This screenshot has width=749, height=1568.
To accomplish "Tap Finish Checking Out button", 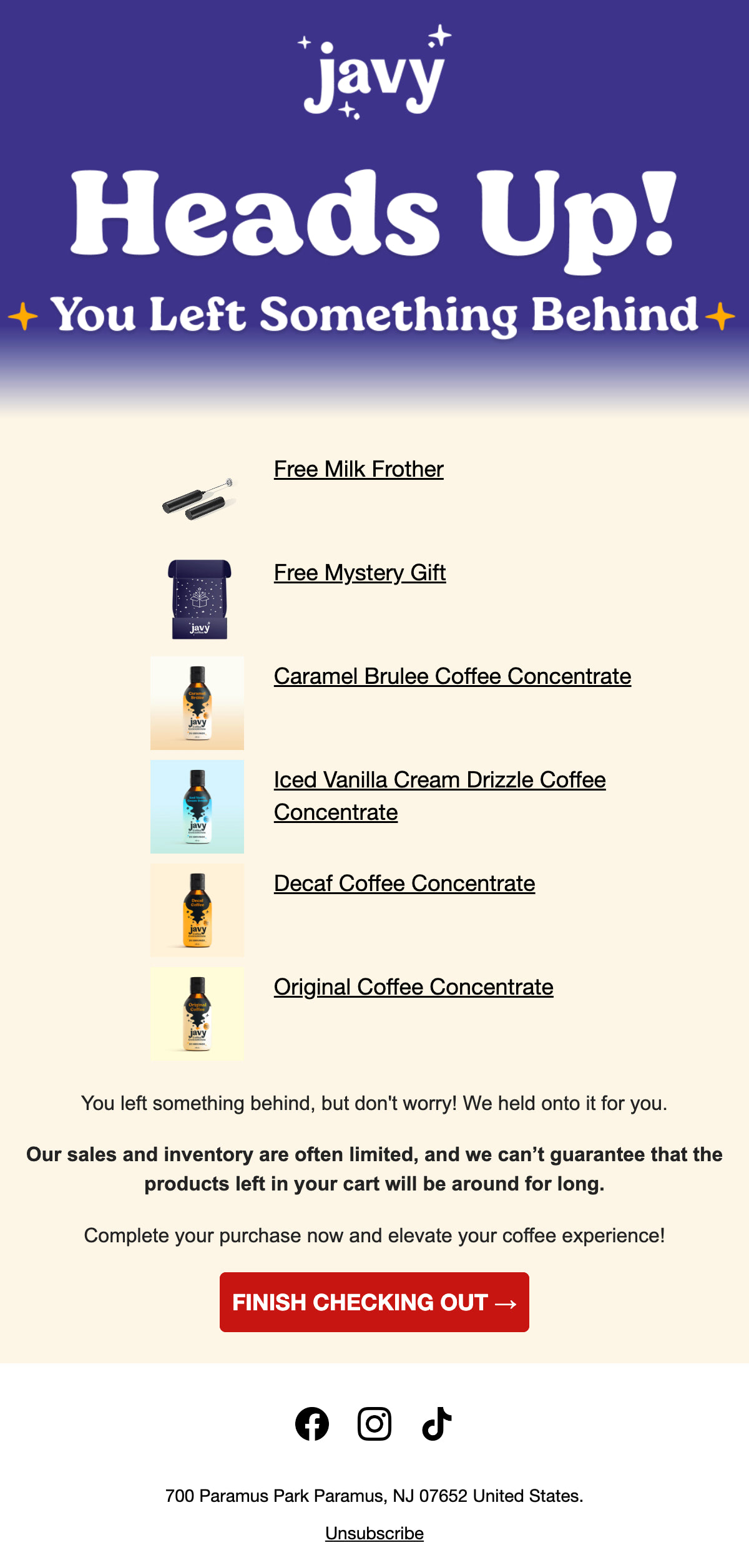I will pos(374,1302).
